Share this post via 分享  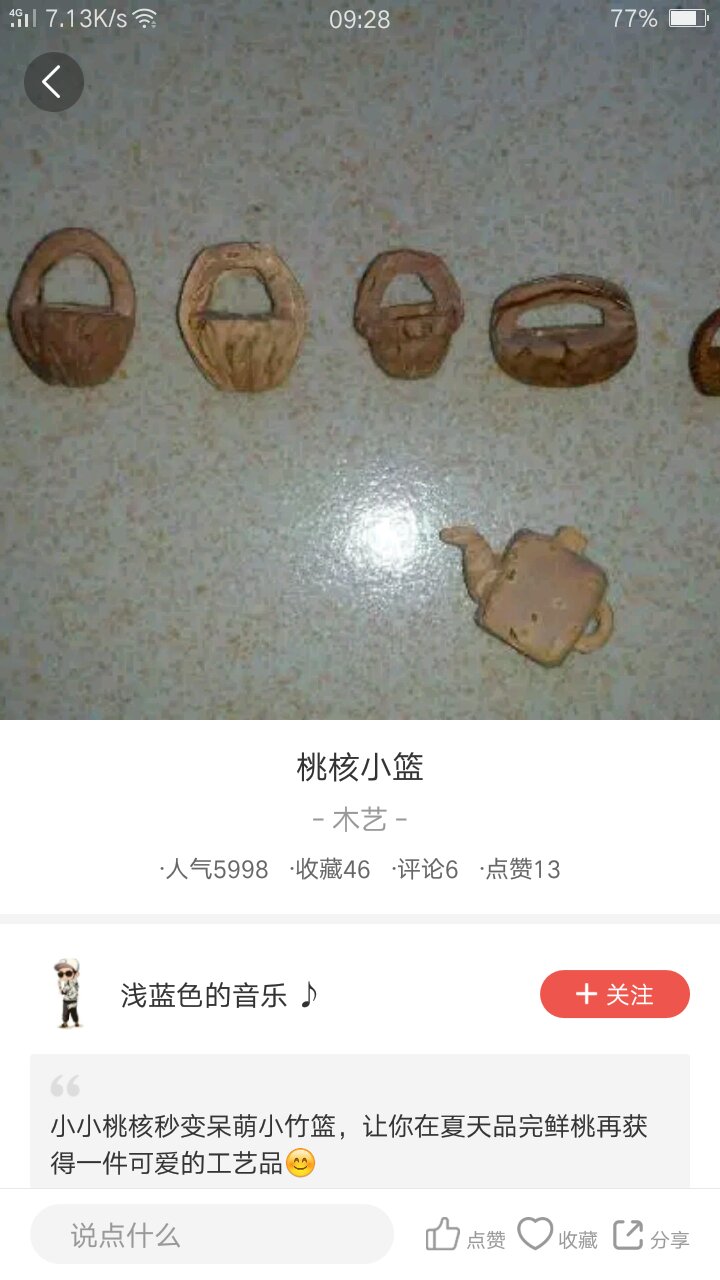coord(651,1236)
